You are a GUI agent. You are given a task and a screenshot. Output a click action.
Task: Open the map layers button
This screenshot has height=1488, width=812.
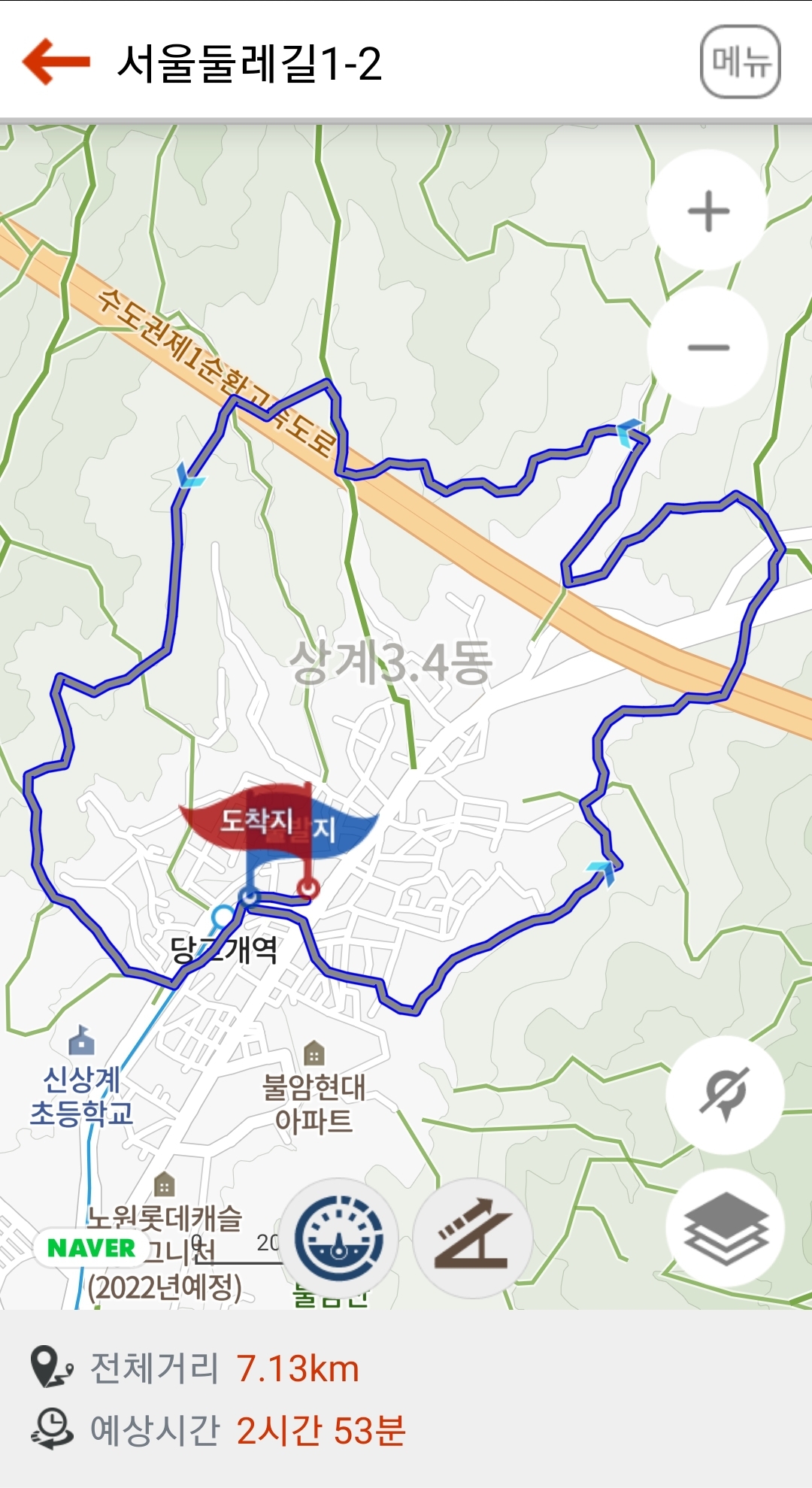725,1227
